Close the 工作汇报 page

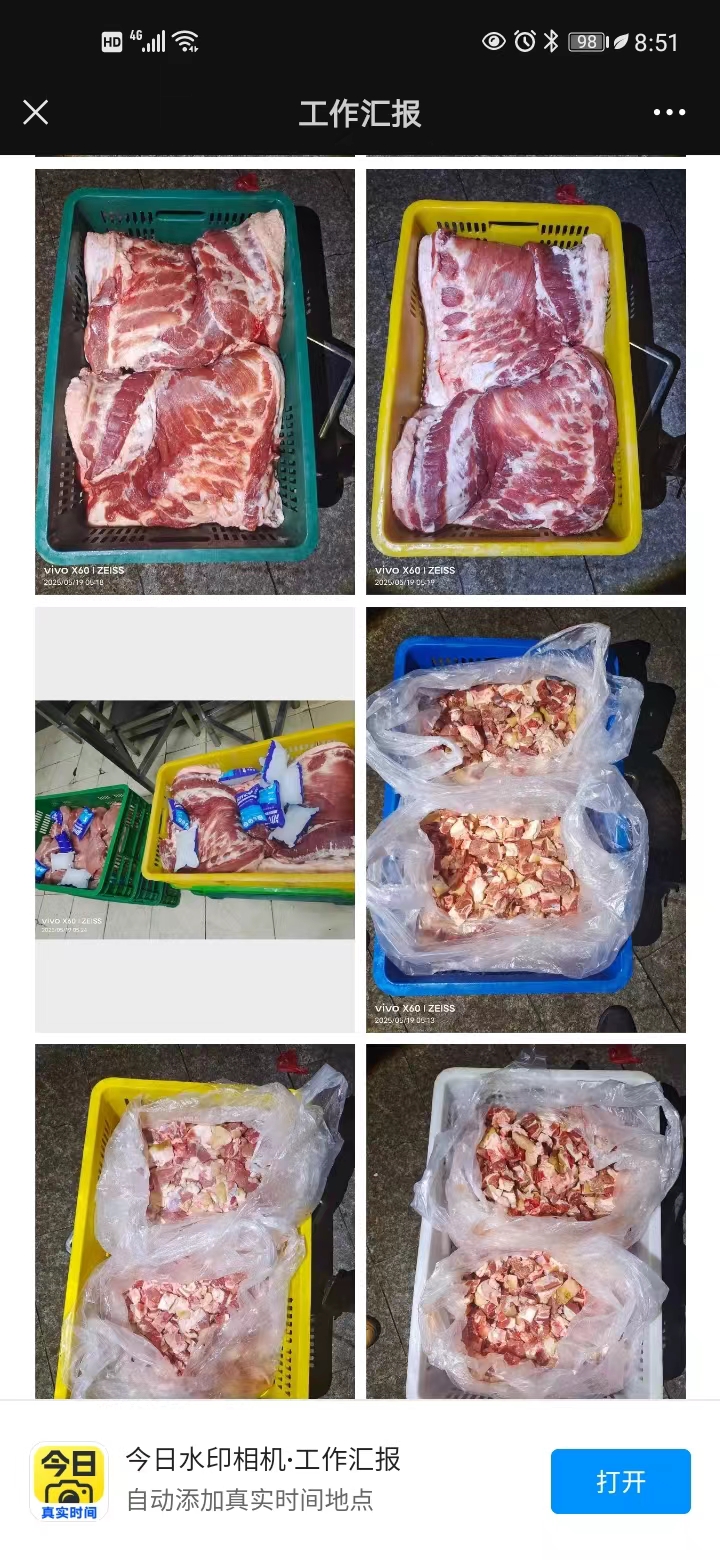(x=36, y=112)
